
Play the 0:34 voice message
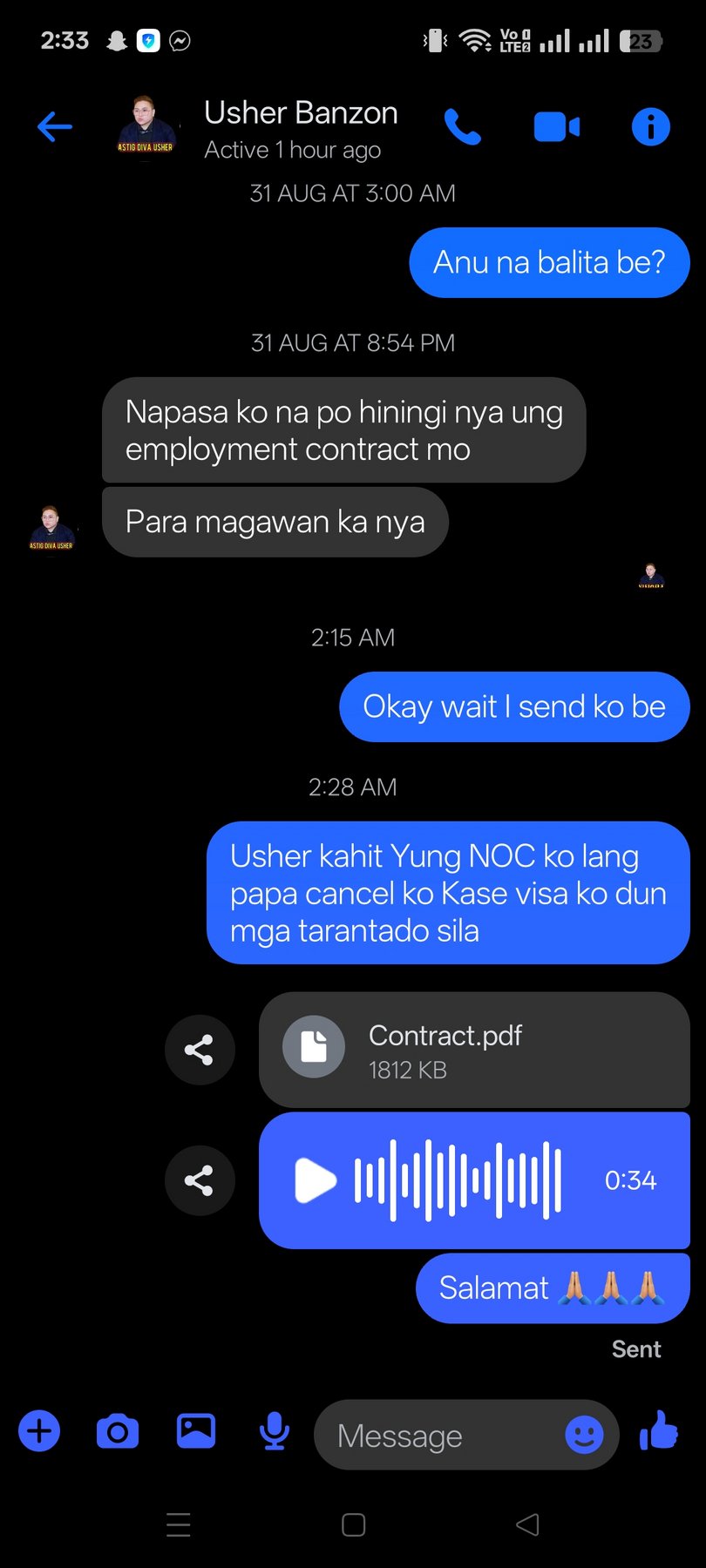click(315, 1180)
